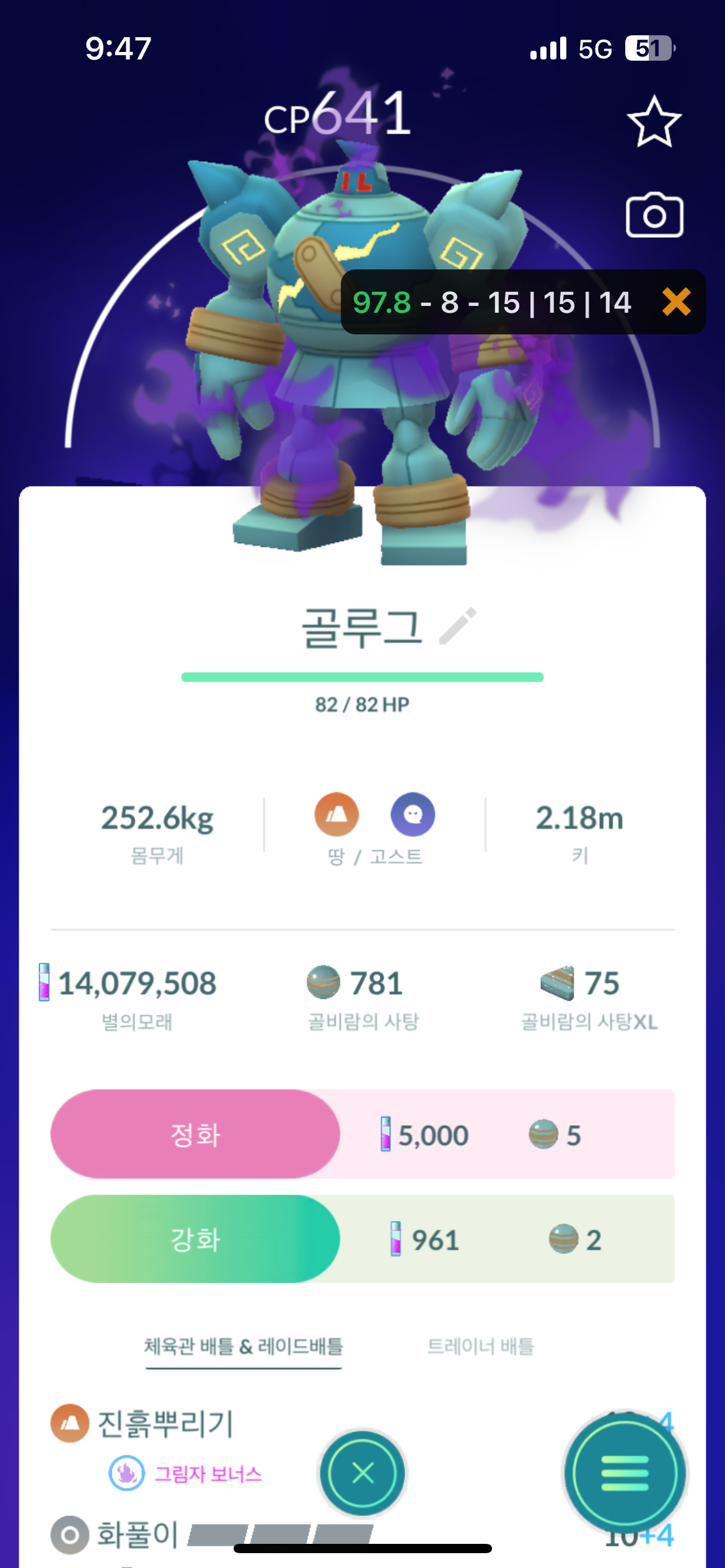Screen dimensions: 725x1568
Task: Select the 체육관 배틀 & 레이드배틀 tab
Action: 244,1346
